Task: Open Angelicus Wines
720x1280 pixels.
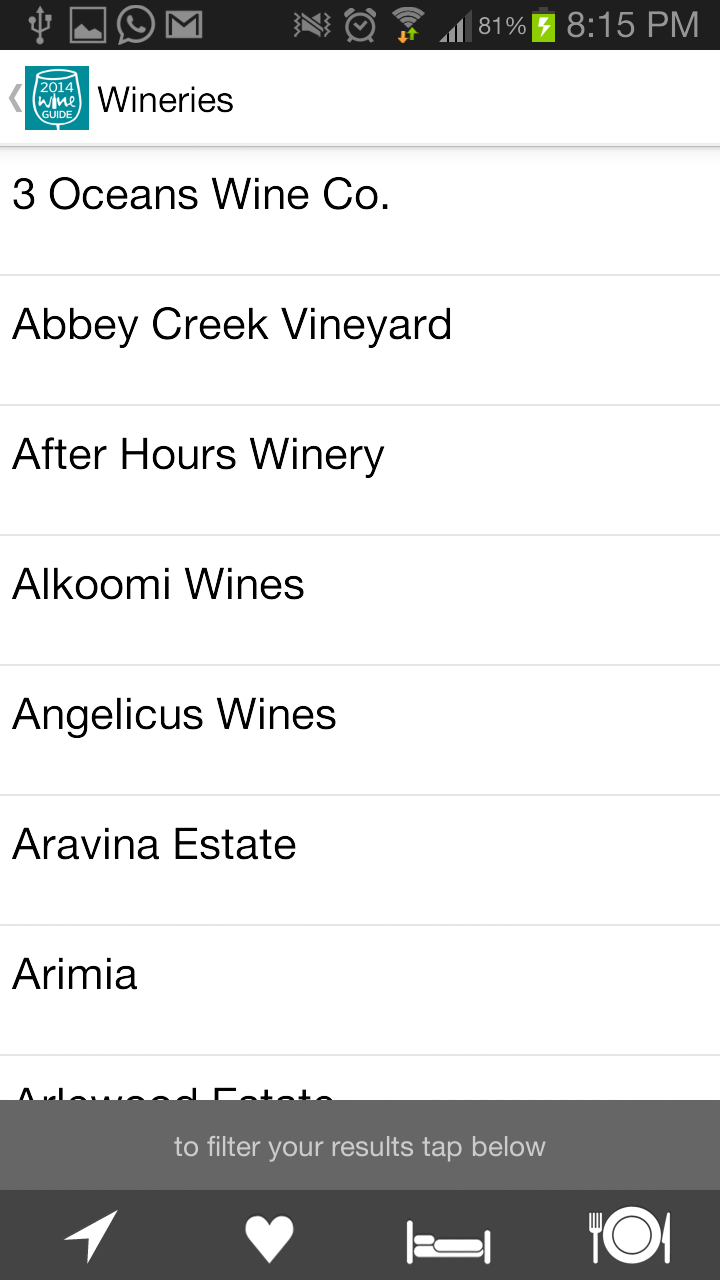Action: tap(360, 730)
